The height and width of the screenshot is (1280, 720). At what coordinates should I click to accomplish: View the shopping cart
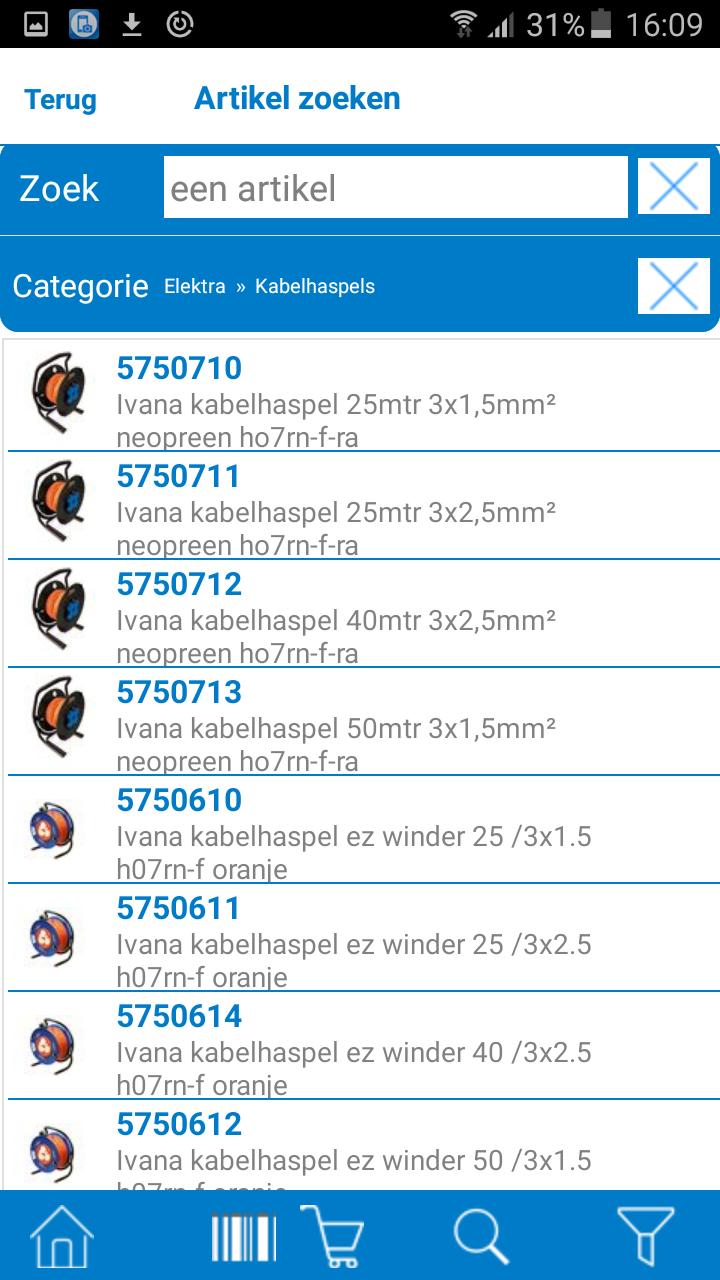[x=332, y=1236]
